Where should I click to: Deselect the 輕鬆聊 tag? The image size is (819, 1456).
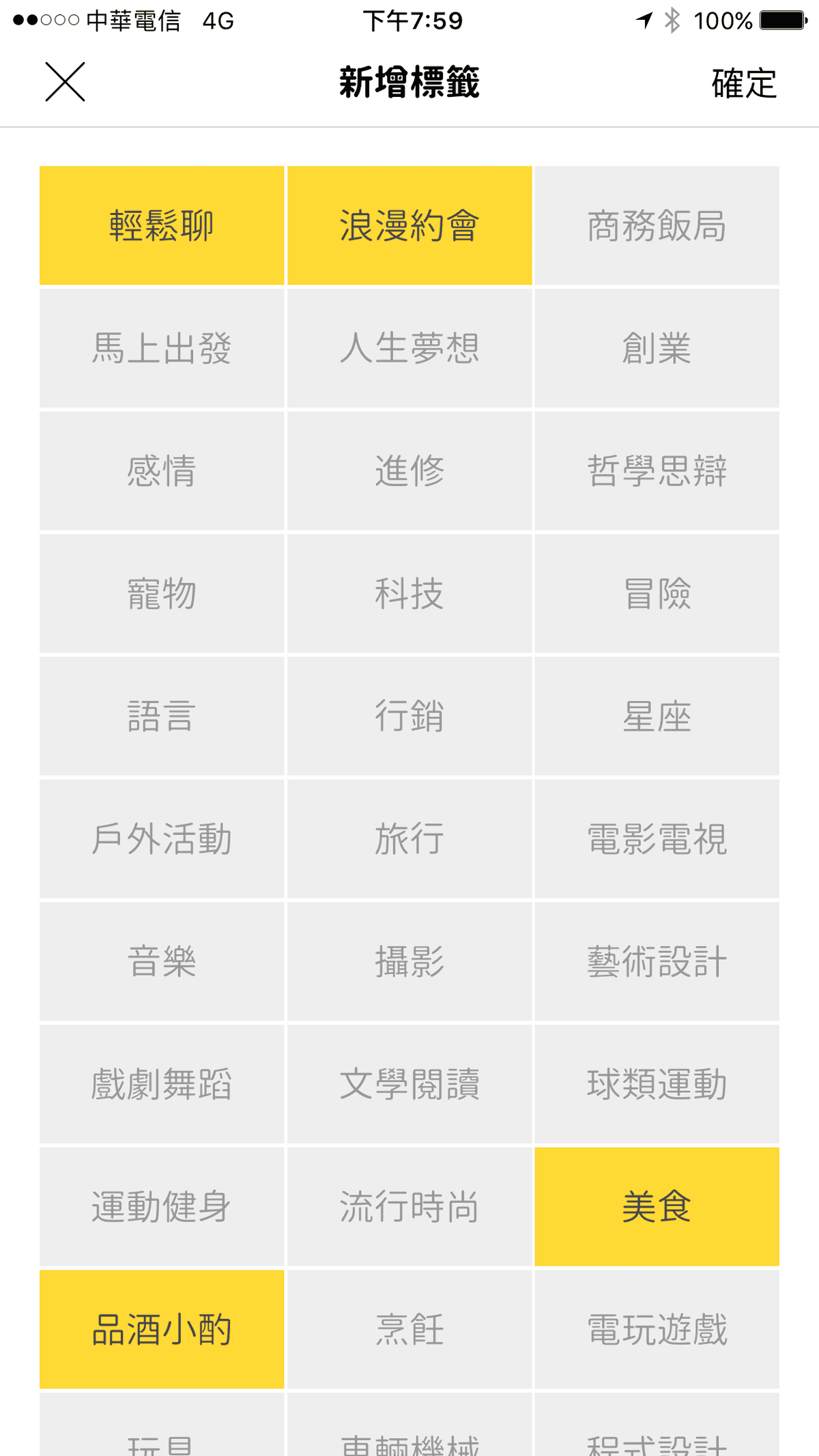[162, 225]
